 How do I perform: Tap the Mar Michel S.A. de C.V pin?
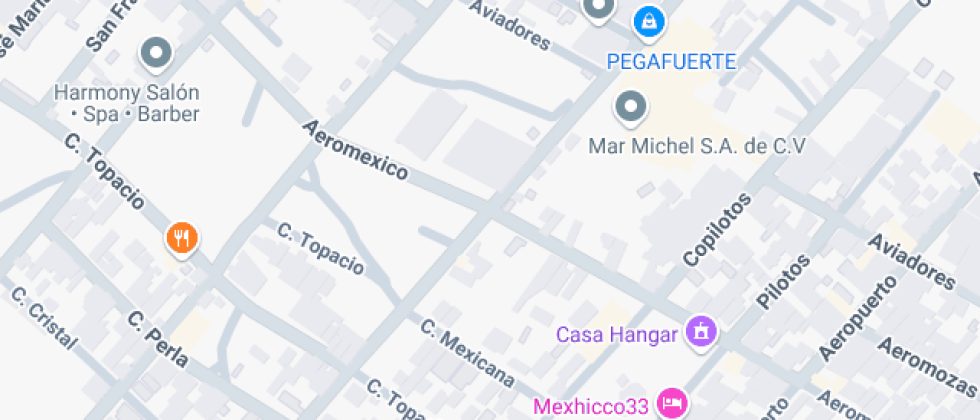[x=629, y=107]
